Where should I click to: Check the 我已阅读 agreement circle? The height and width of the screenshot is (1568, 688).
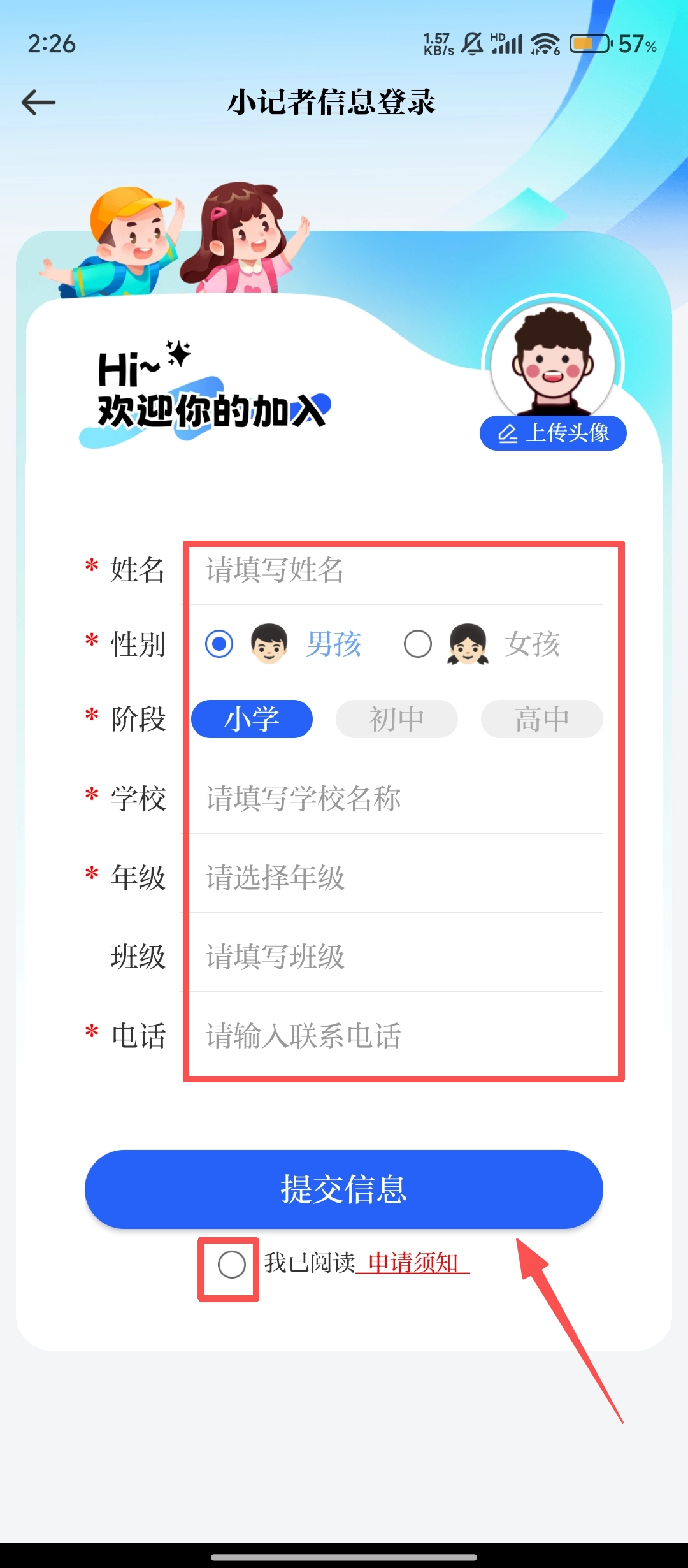[231, 1264]
